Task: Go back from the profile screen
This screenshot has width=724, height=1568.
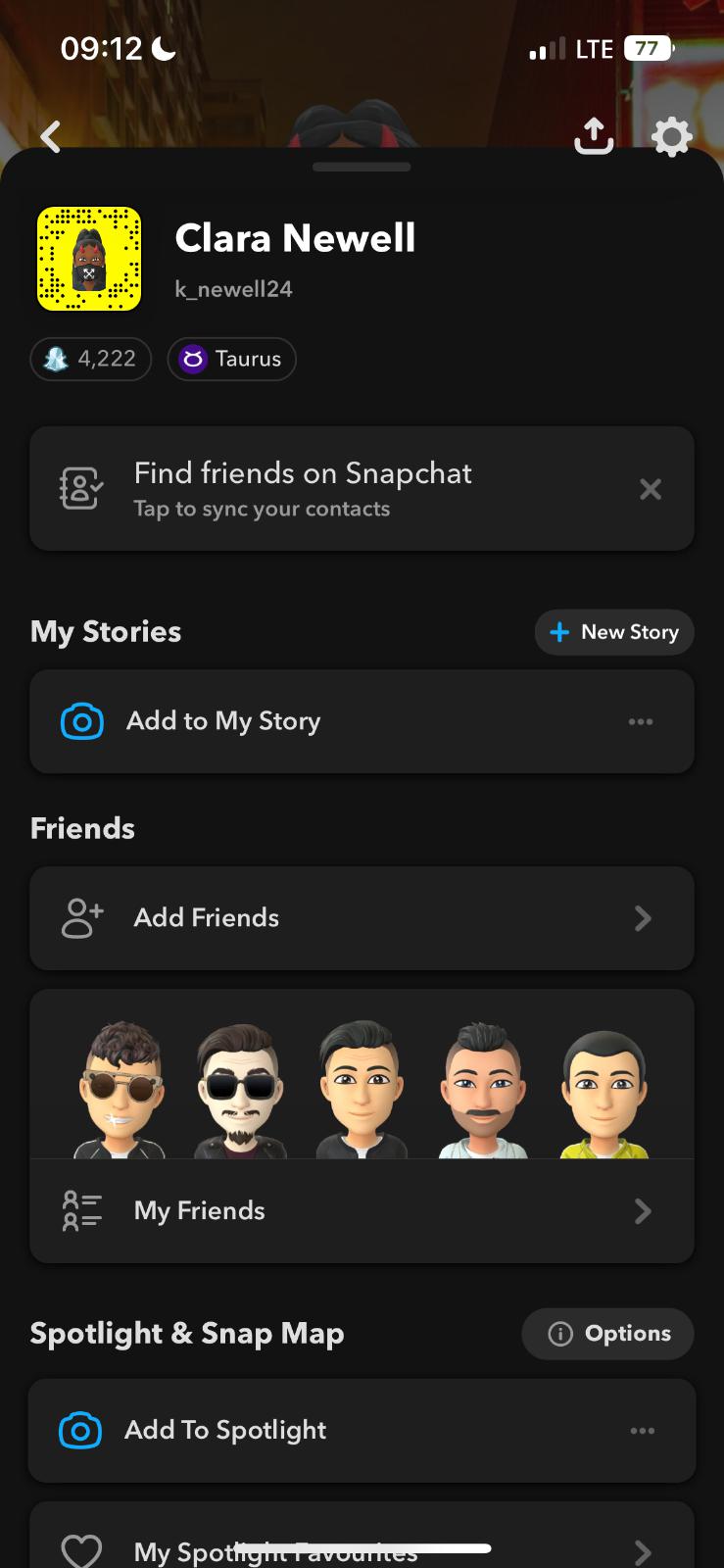Action: coord(51,137)
